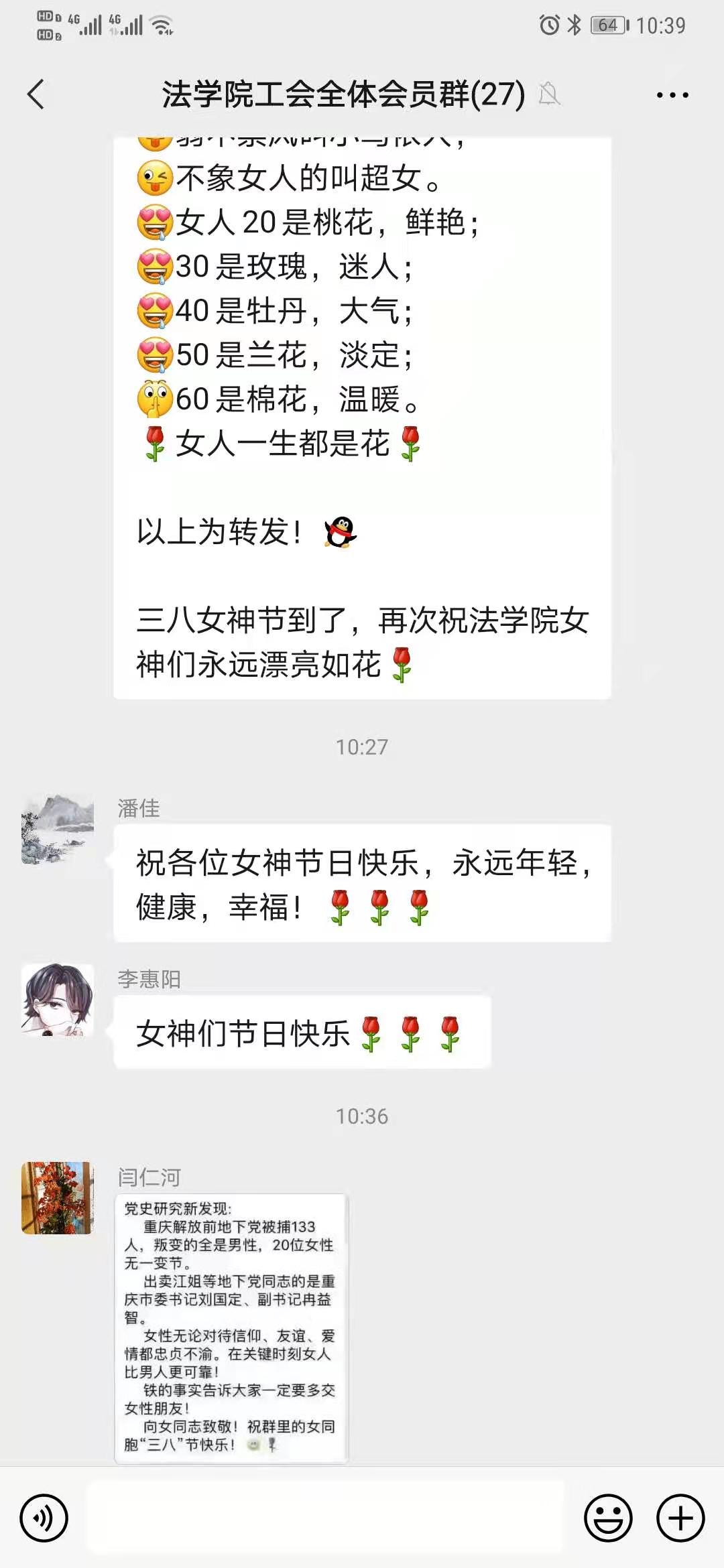Screen dimensions: 724x1568
Task: Go back from the group chat
Action: (x=36, y=94)
